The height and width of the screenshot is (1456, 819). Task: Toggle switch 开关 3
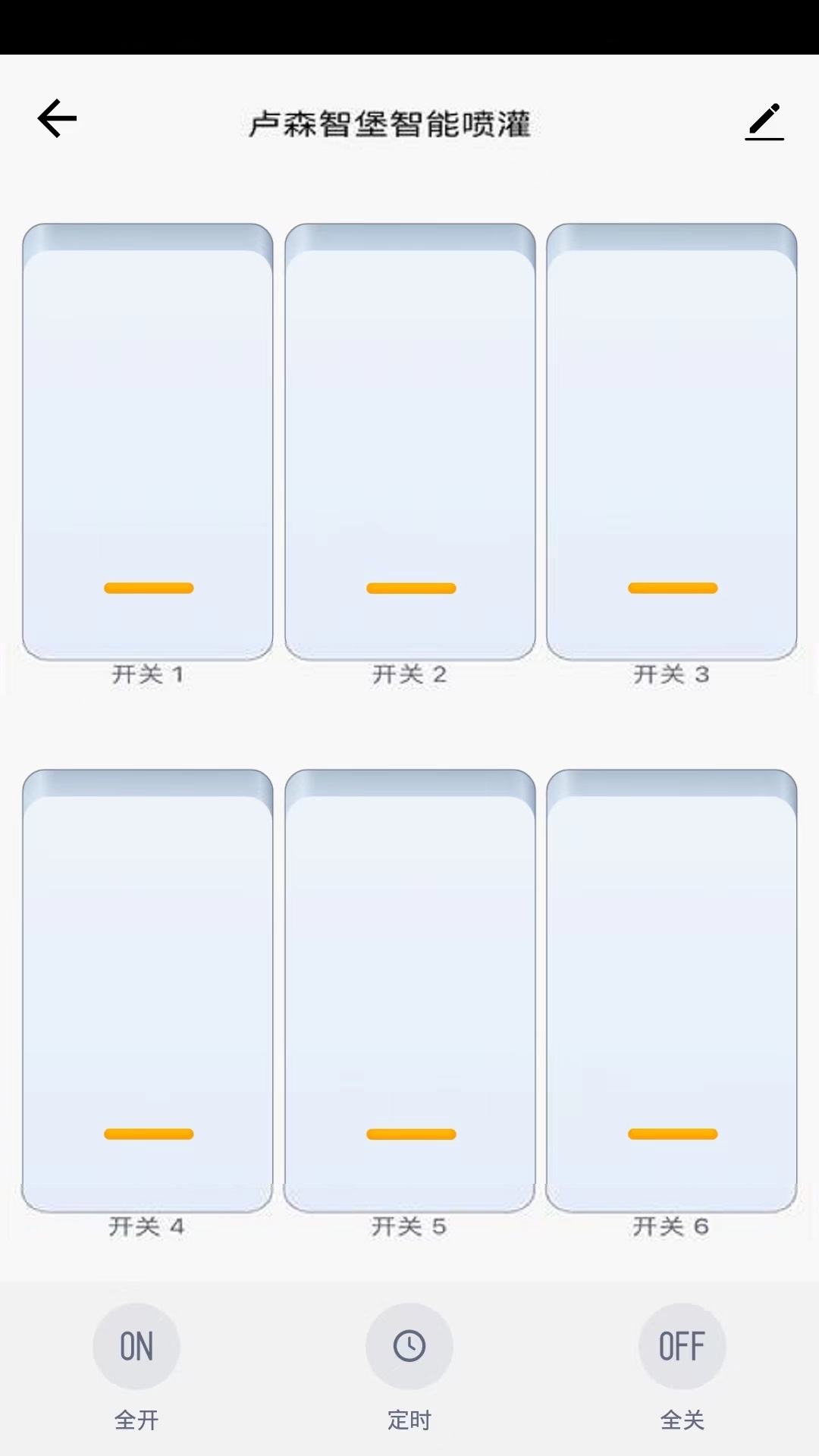672,442
